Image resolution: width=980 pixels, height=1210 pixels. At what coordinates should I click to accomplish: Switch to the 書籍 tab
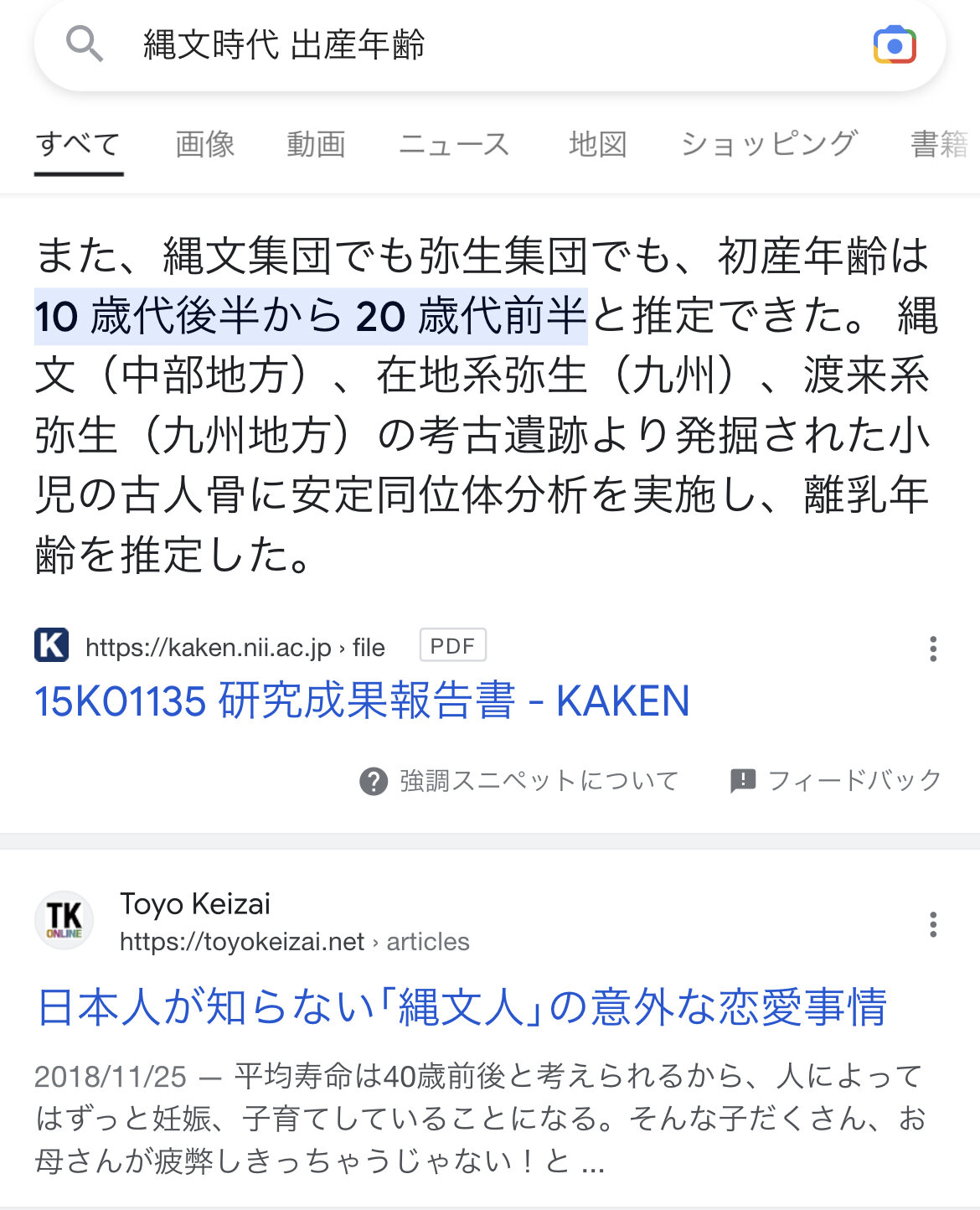[940, 144]
